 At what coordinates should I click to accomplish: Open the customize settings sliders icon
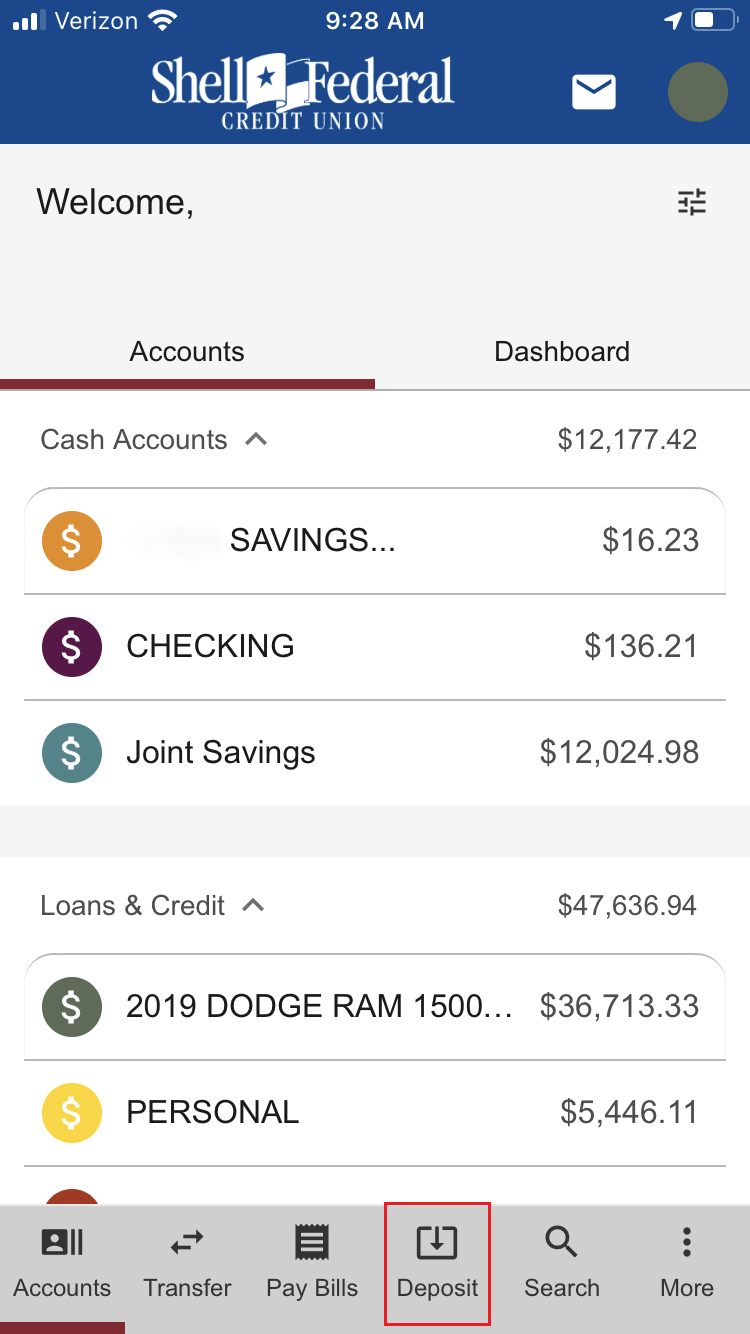click(x=692, y=202)
